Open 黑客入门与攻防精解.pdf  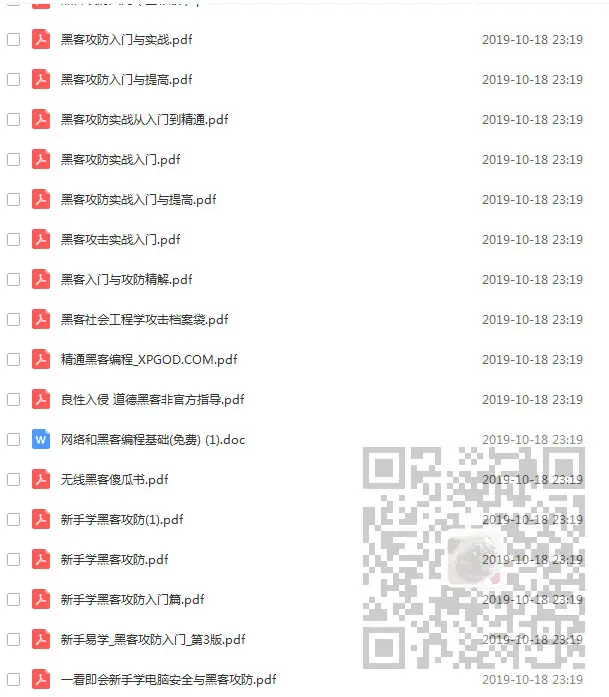[126, 280]
